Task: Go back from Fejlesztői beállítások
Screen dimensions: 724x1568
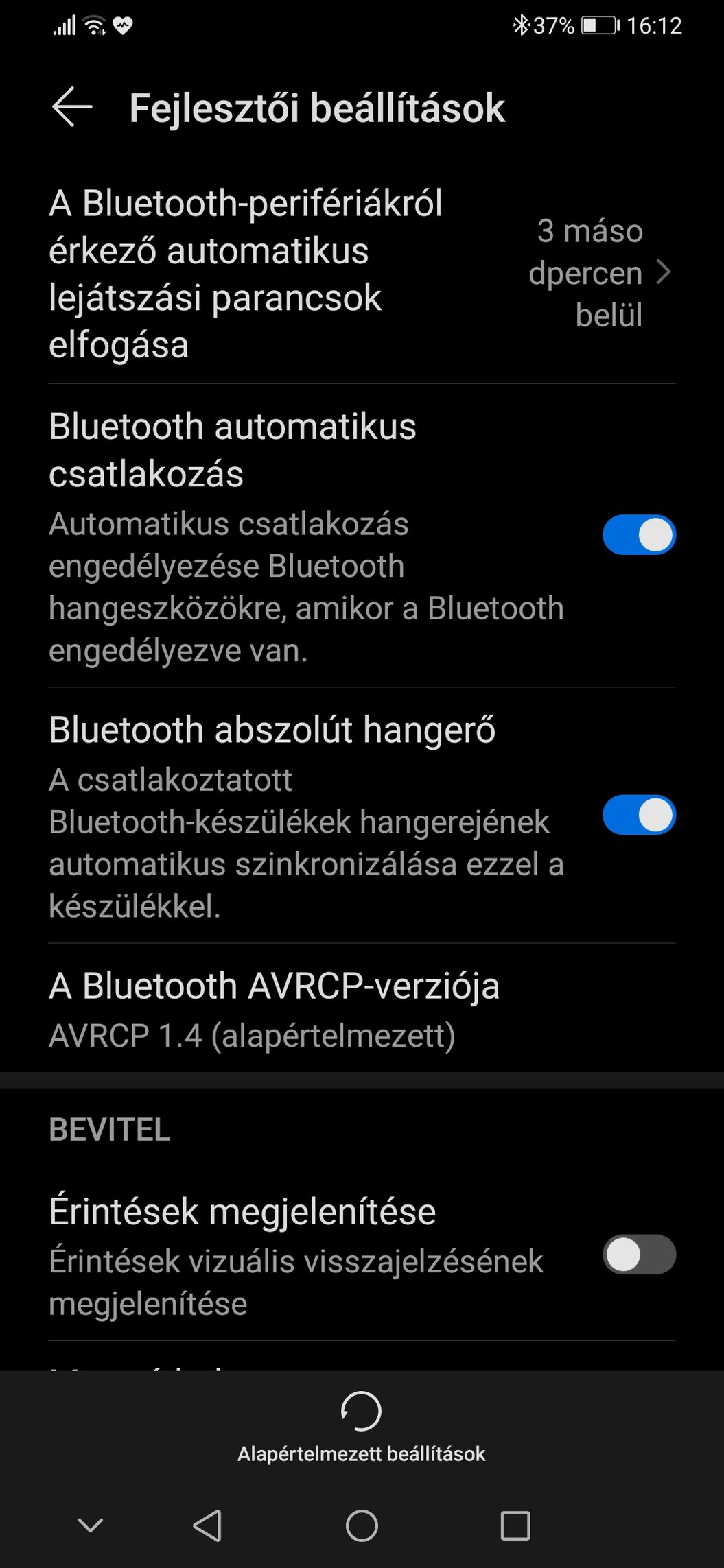Action: [72, 108]
